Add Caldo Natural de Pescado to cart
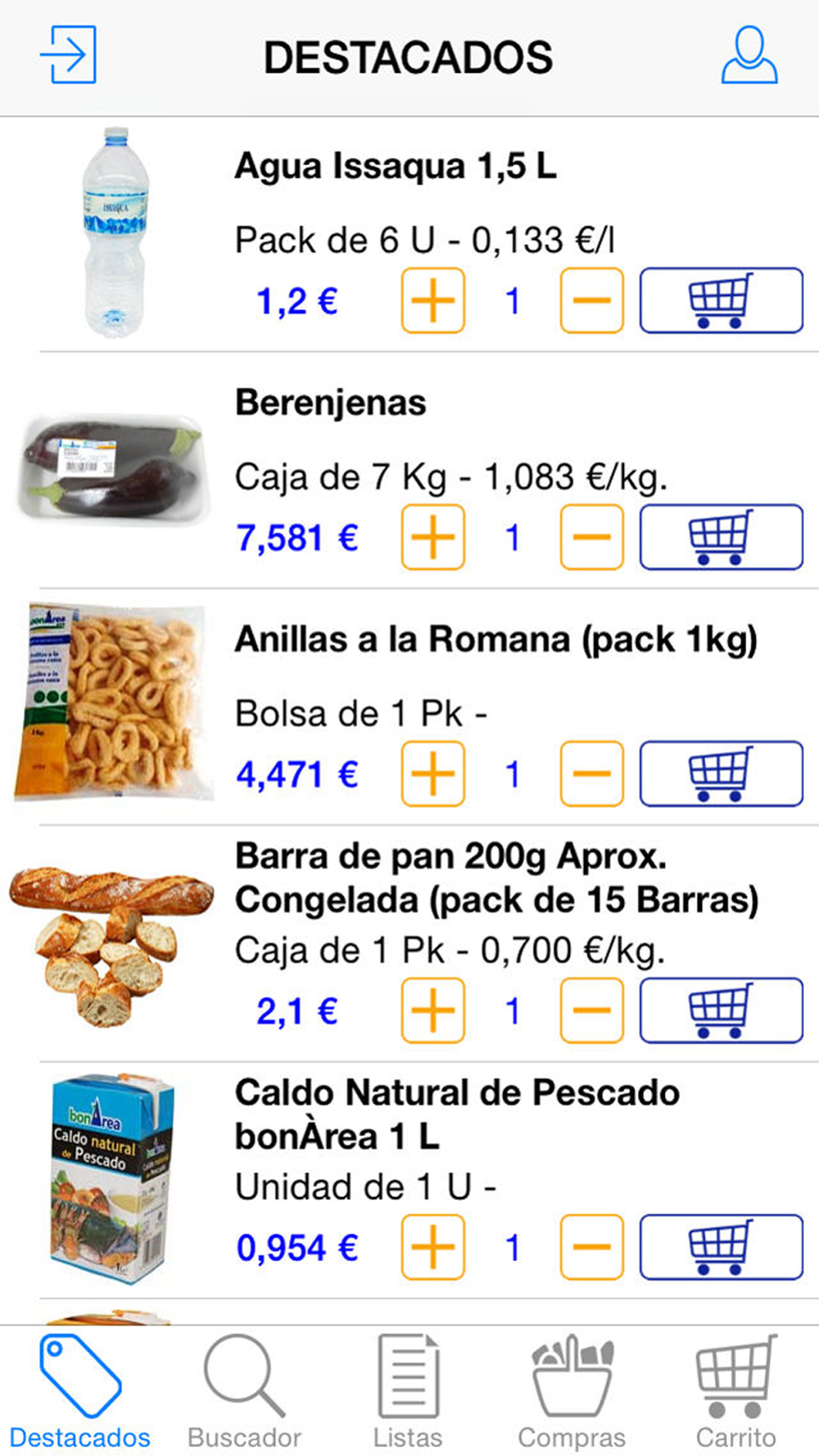The image size is (819, 1456). coord(721,1247)
